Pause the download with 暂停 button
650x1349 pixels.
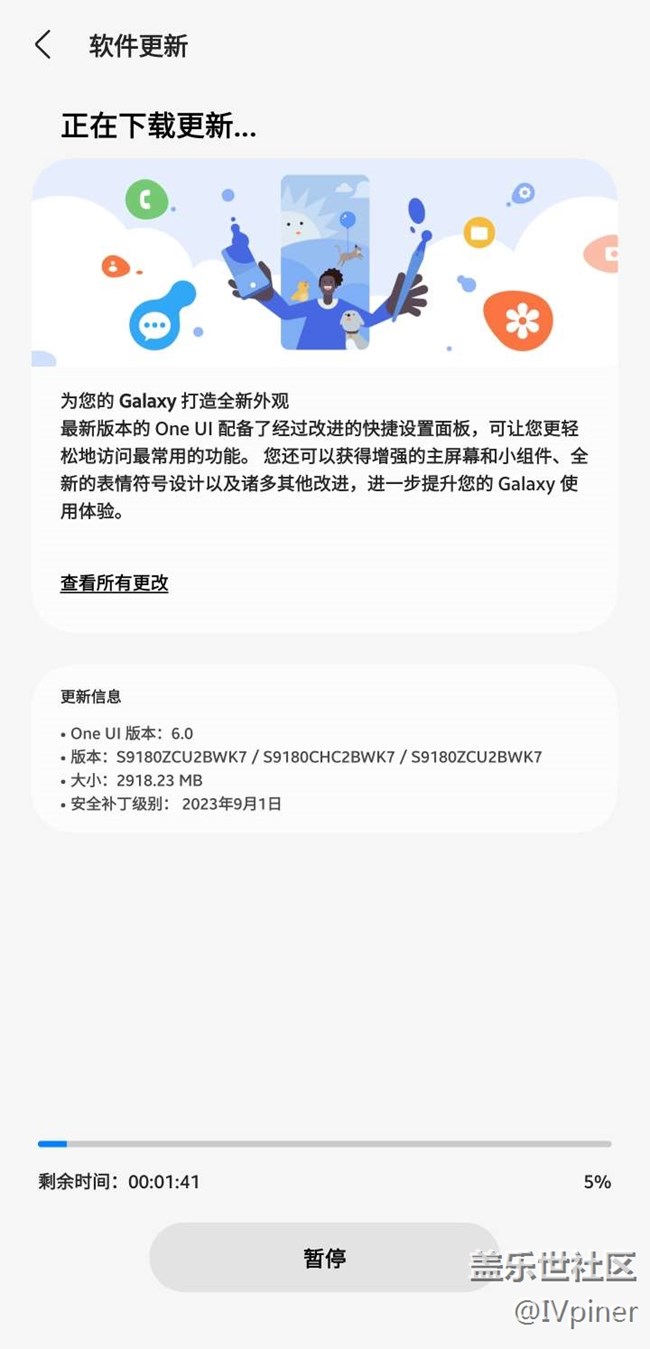[324, 1257]
